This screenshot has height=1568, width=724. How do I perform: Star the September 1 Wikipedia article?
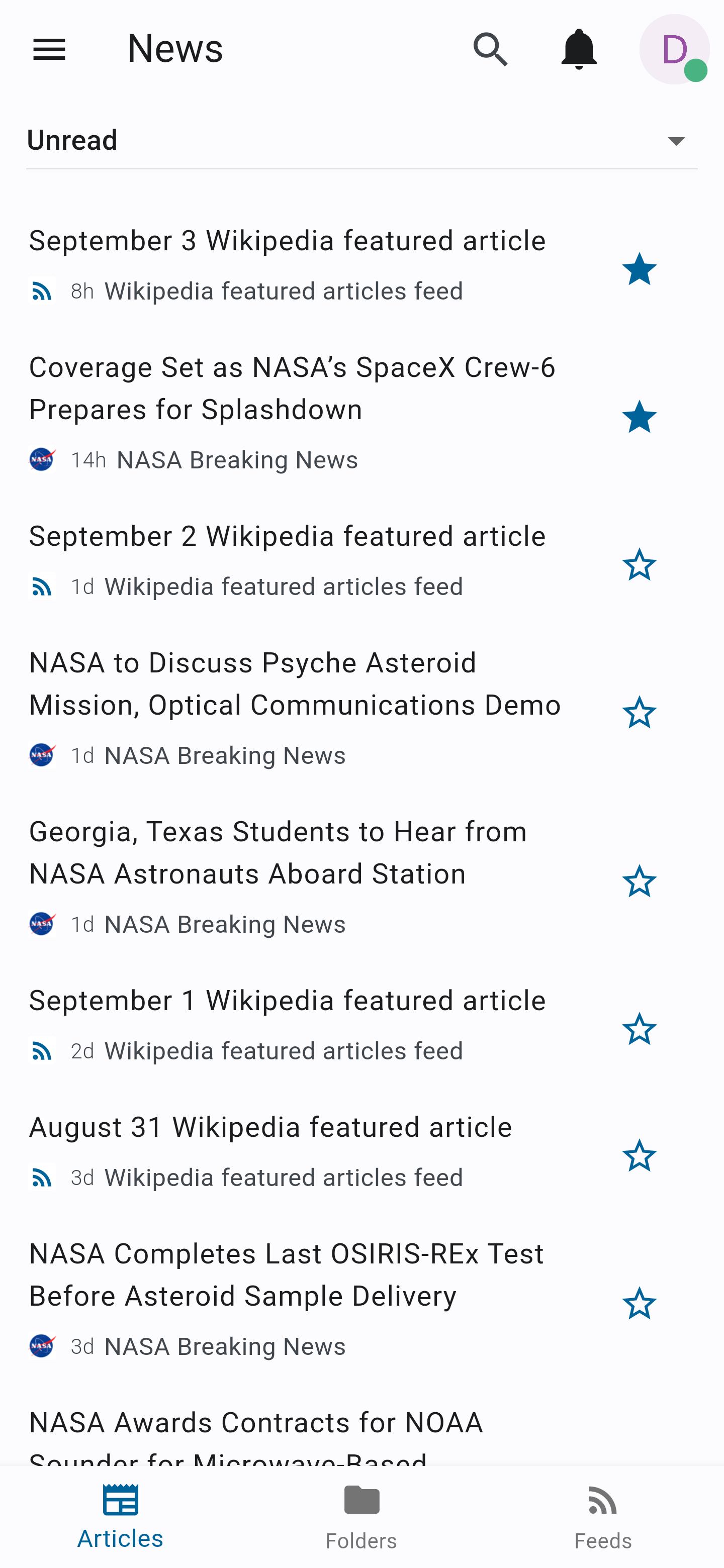(x=640, y=1029)
